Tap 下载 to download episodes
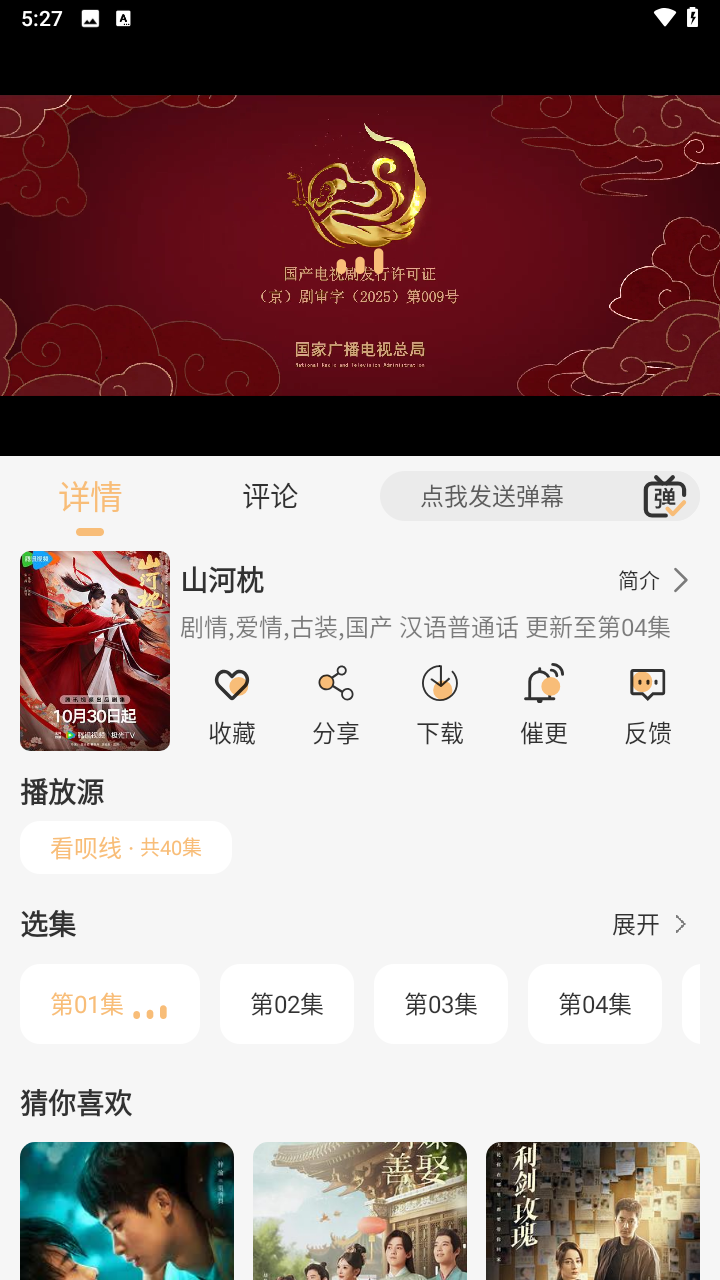The height and width of the screenshot is (1280, 720). coord(440,705)
